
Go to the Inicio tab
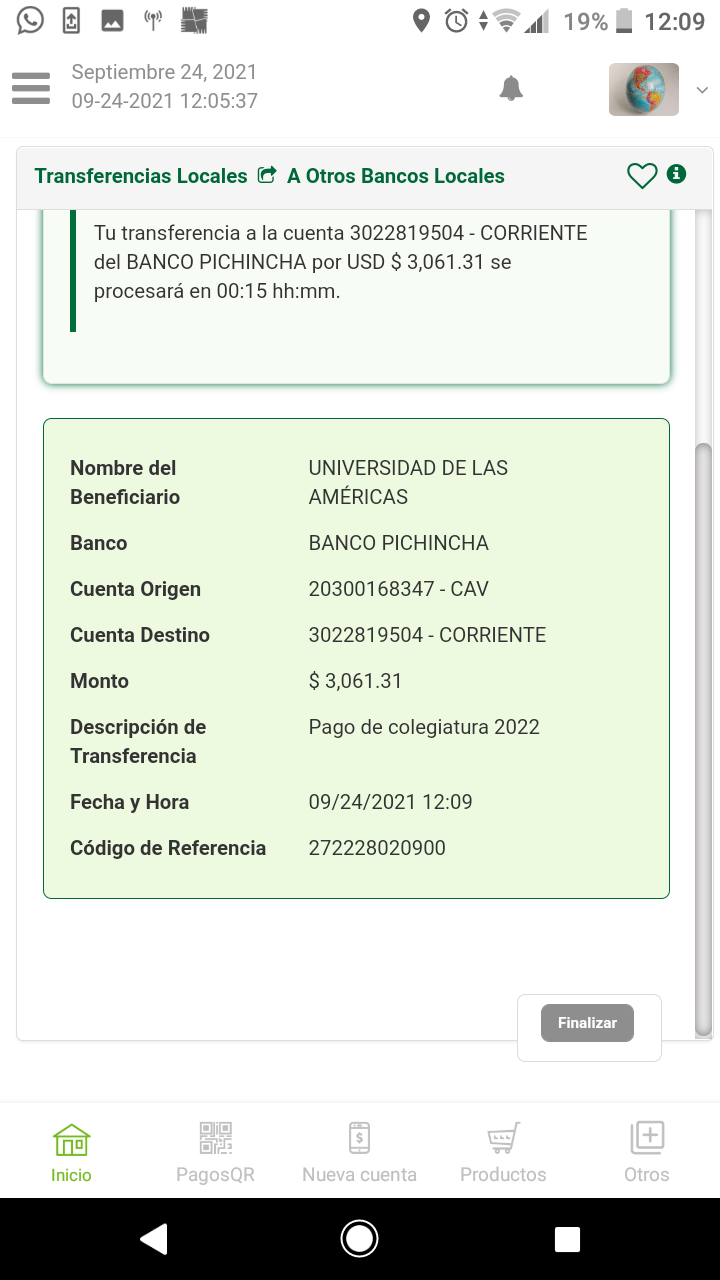point(71,1152)
